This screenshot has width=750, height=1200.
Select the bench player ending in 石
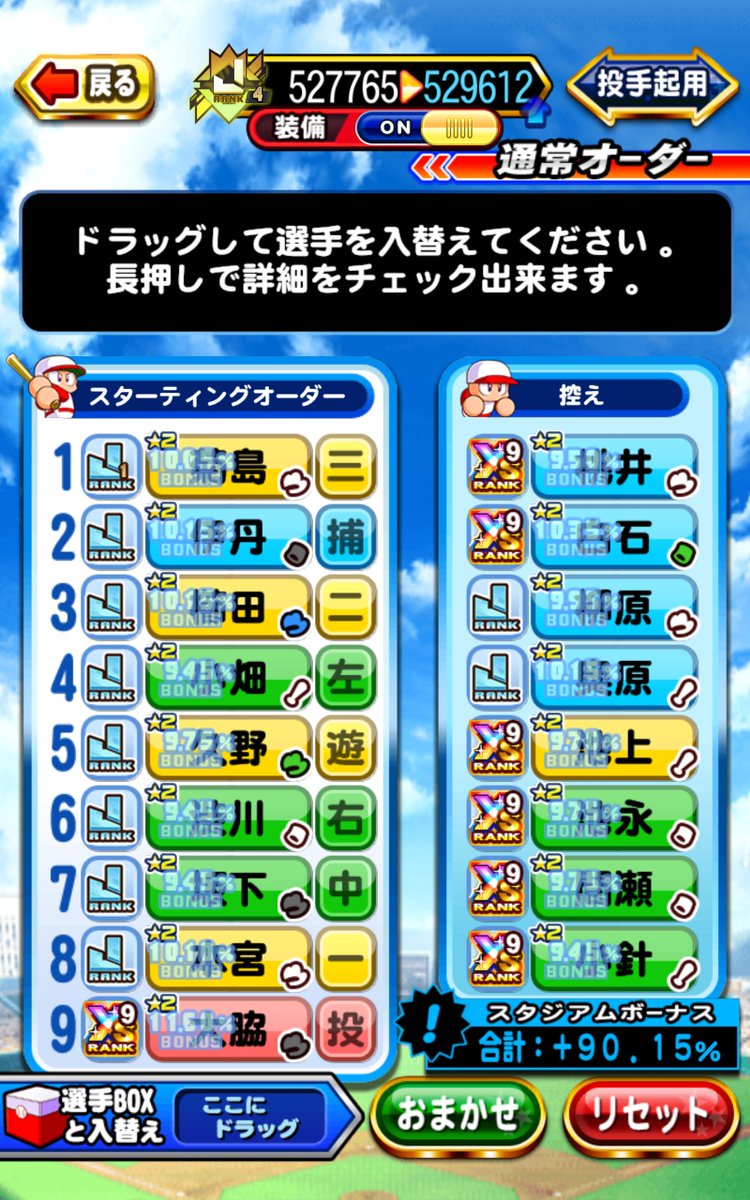[x=582, y=537]
